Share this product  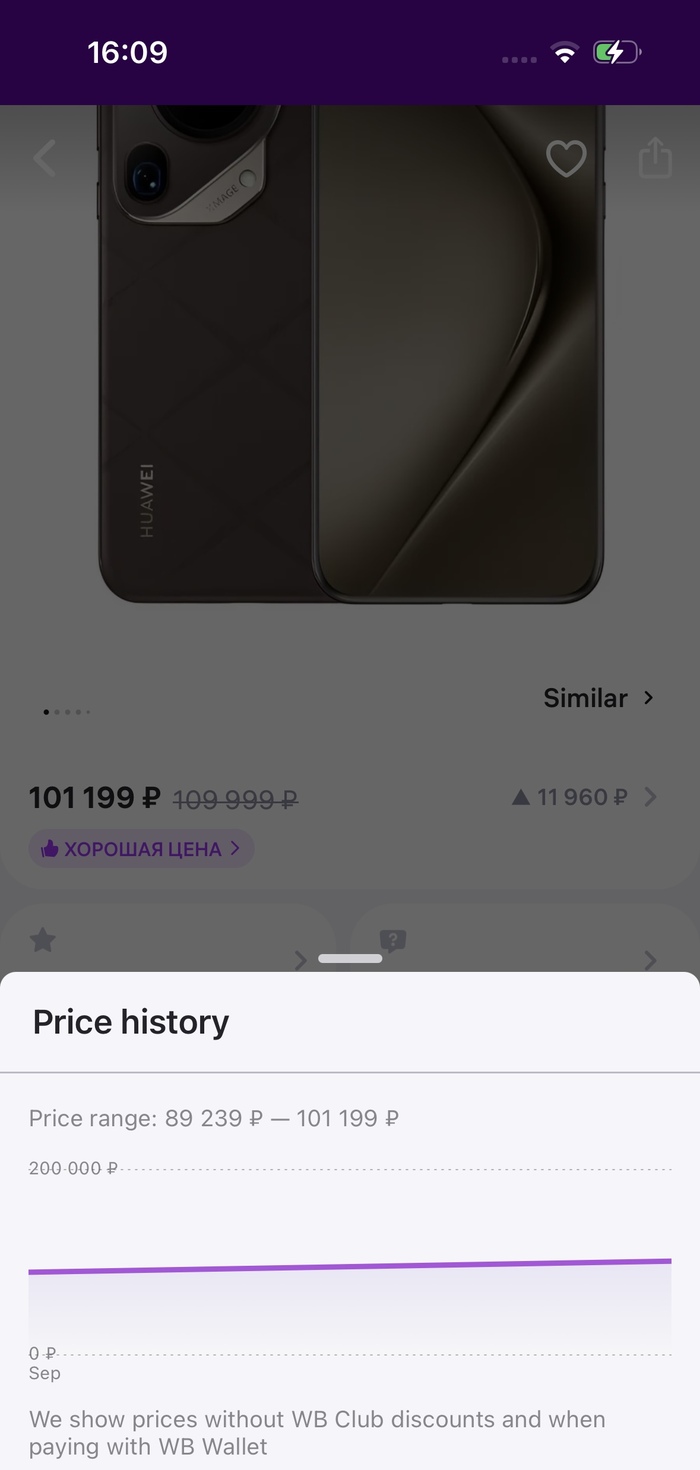point(655,159)
